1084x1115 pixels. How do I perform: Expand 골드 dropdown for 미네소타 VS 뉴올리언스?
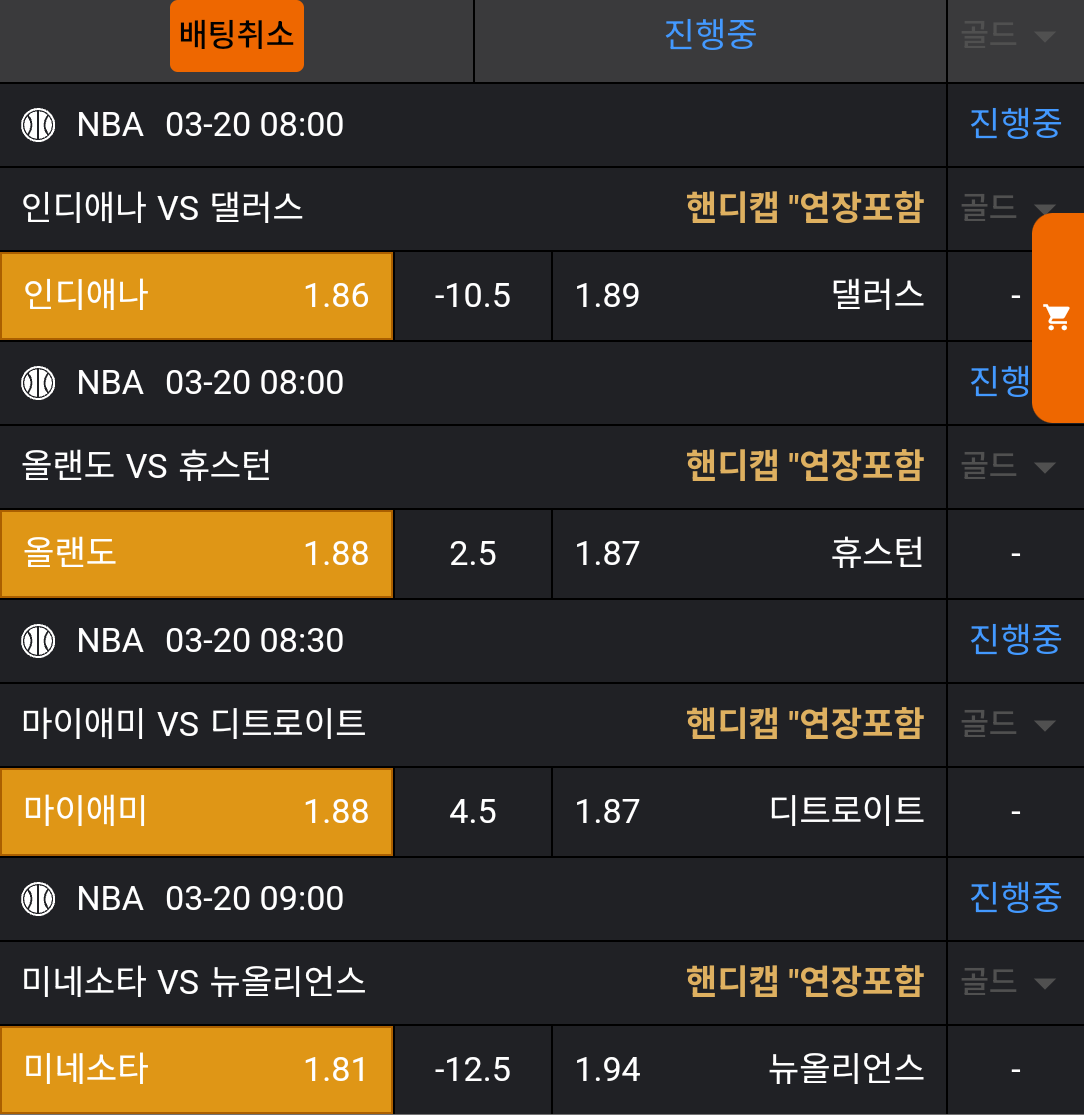pyautogui.click(x=1008, y=982)
